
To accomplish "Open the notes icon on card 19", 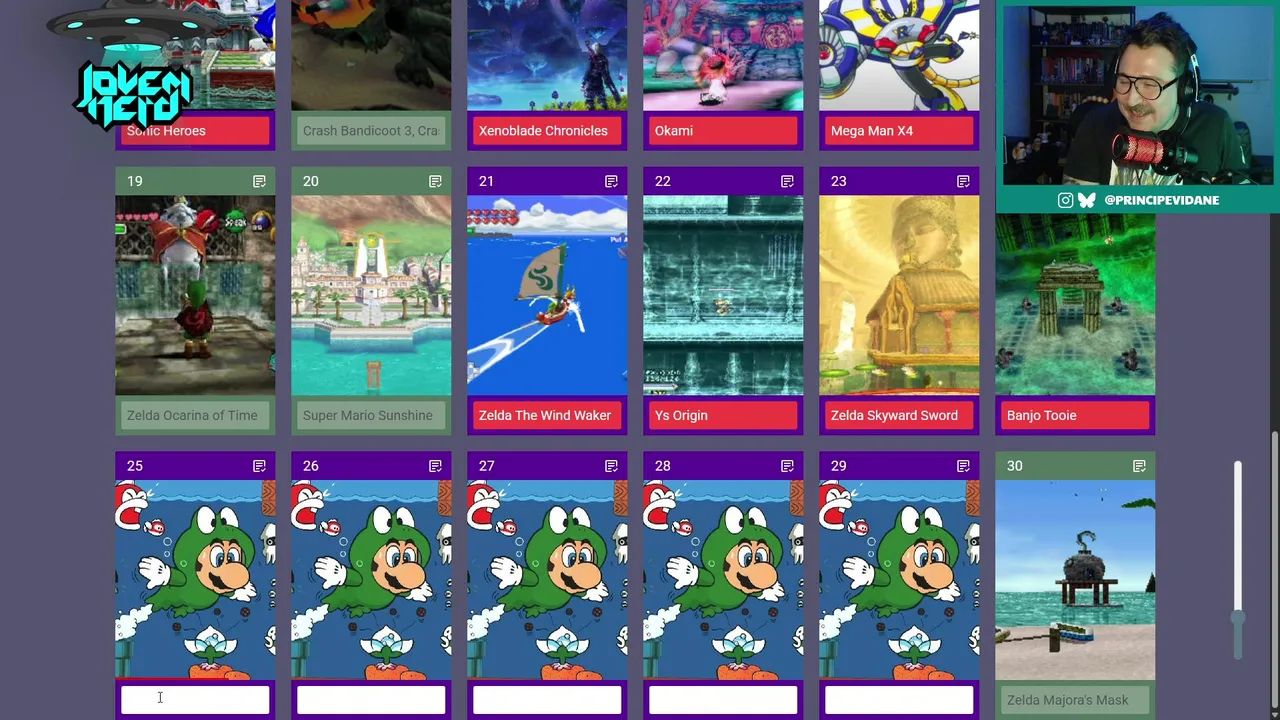I will 259,181.
